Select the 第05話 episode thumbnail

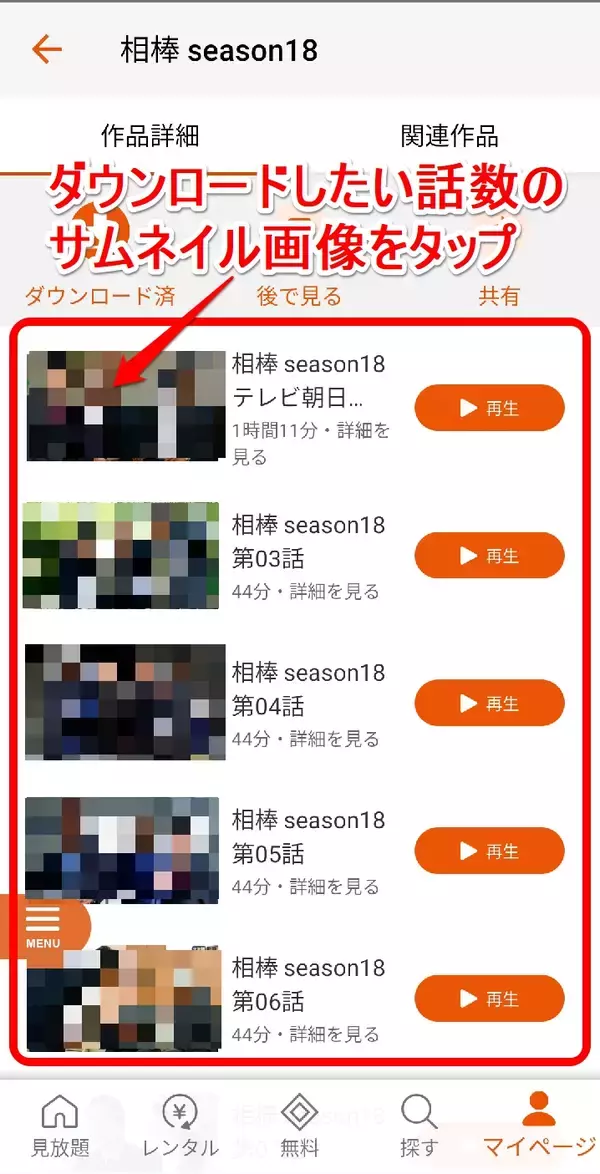tap(121, 848)
